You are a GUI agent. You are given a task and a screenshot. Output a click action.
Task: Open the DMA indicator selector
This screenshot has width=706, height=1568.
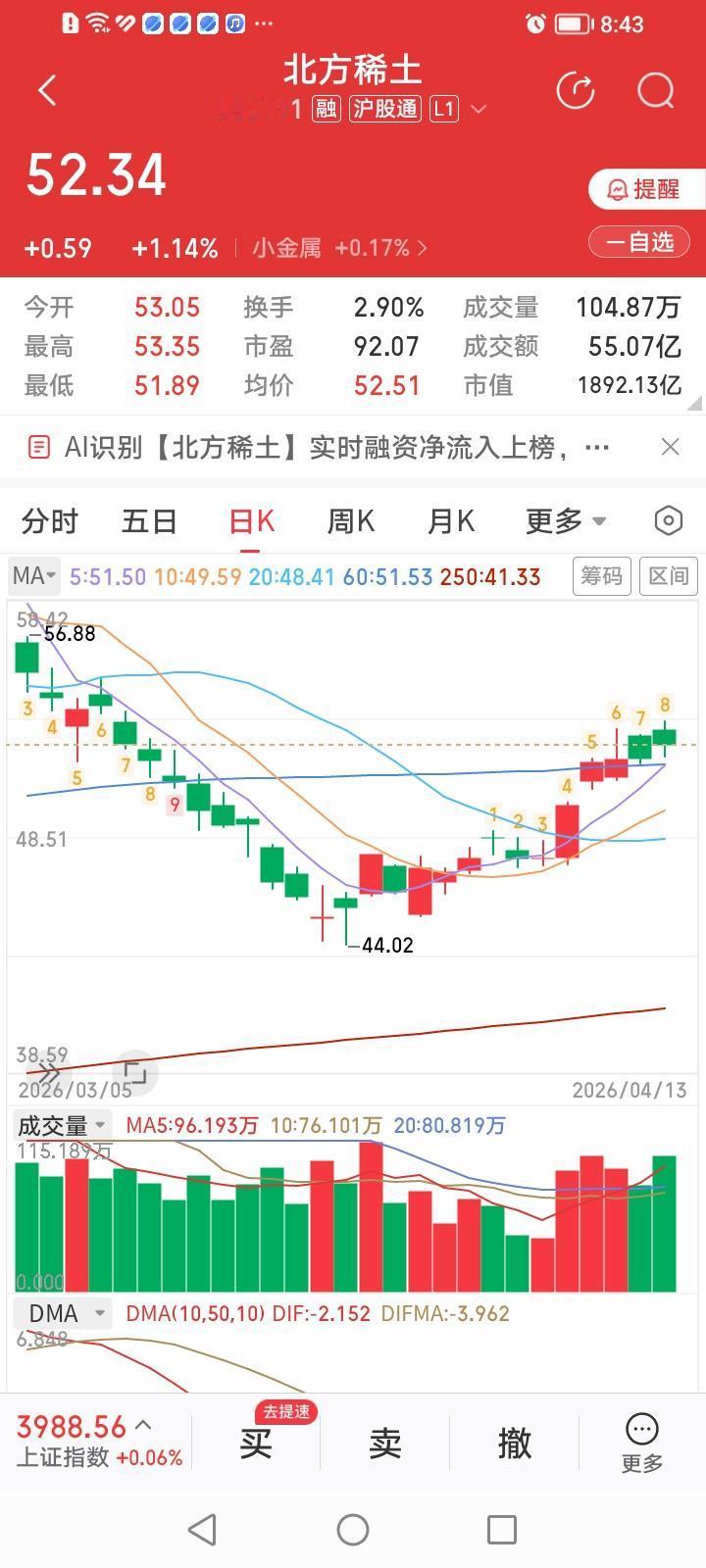point(59,1312)
